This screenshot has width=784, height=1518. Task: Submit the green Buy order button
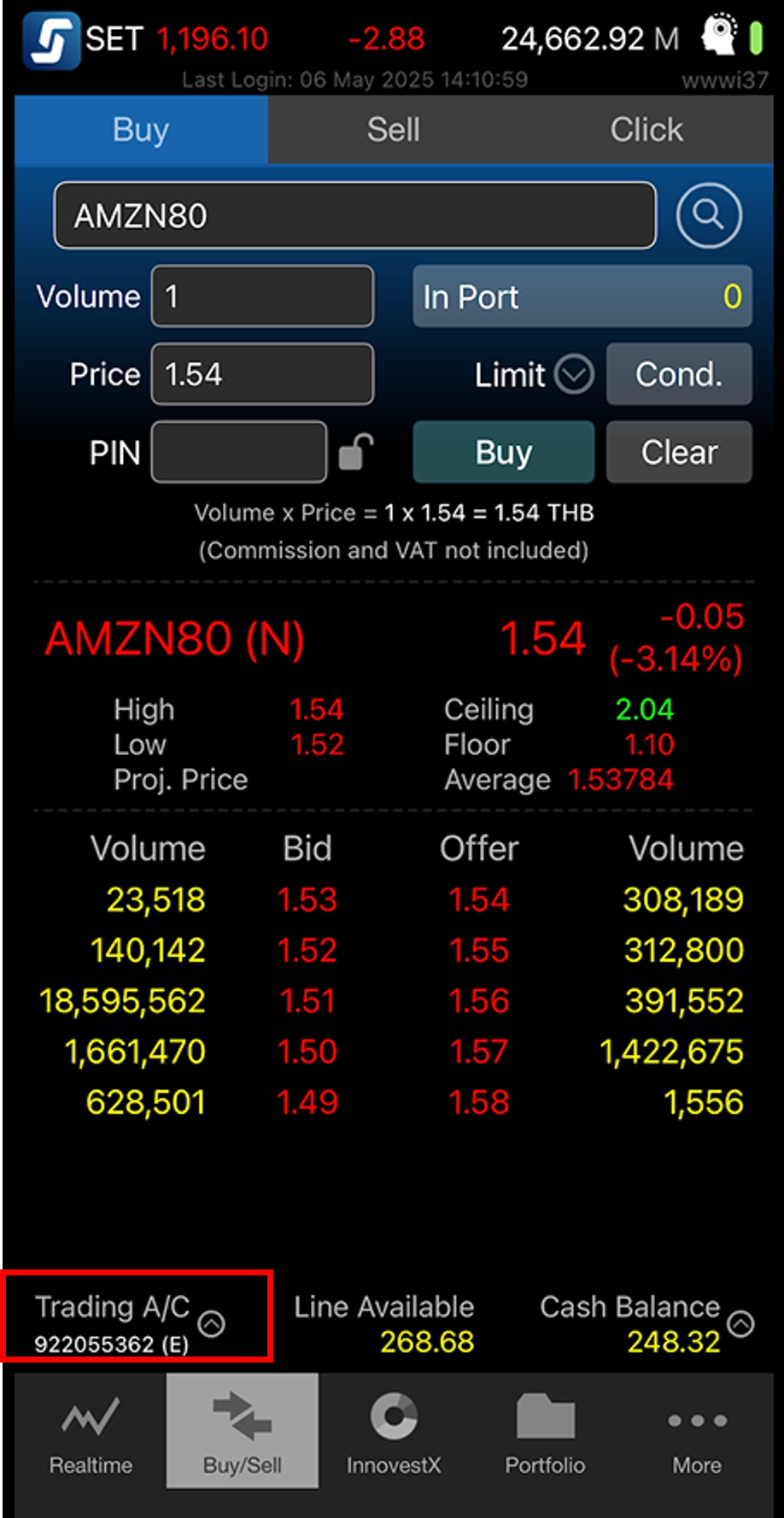(504, 452)
